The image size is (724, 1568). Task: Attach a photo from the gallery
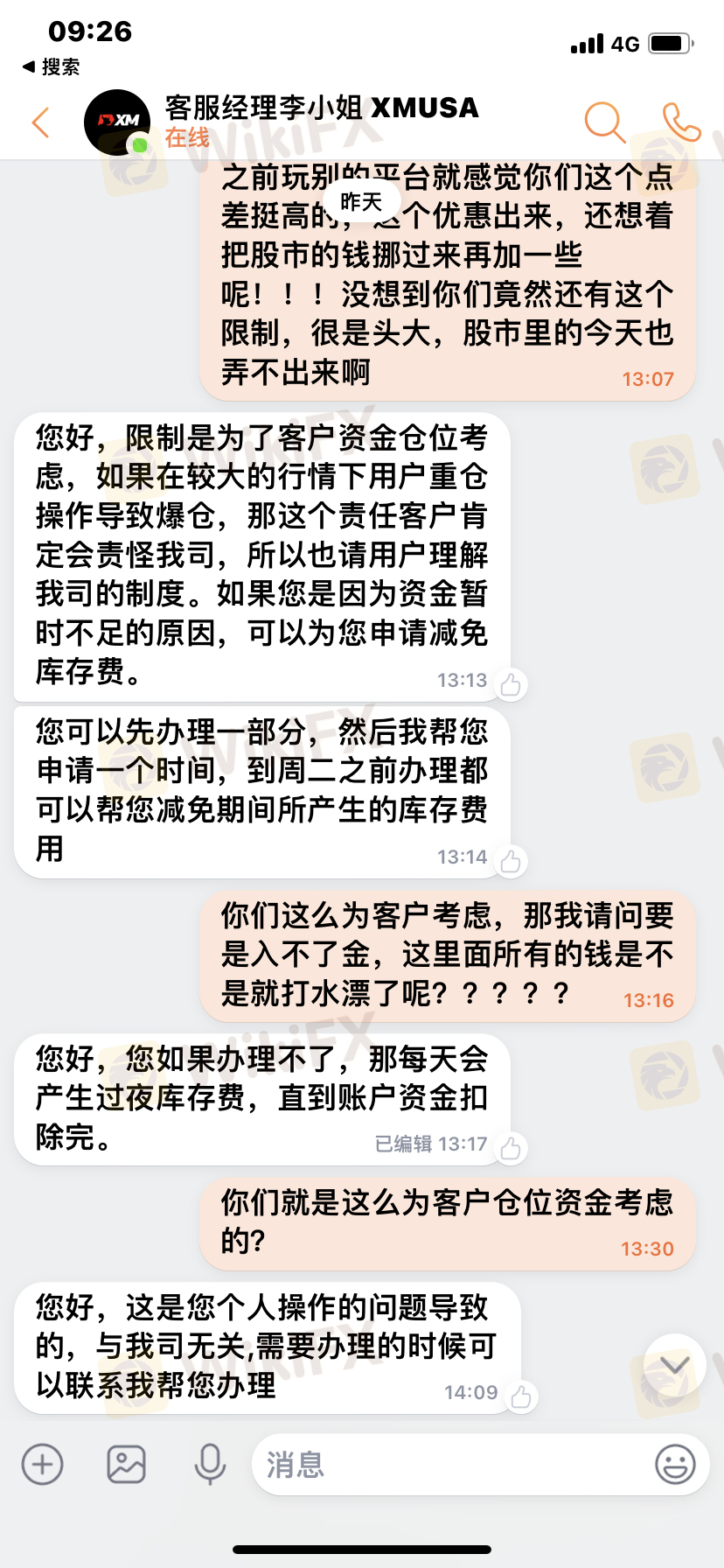coord(126,1464)
